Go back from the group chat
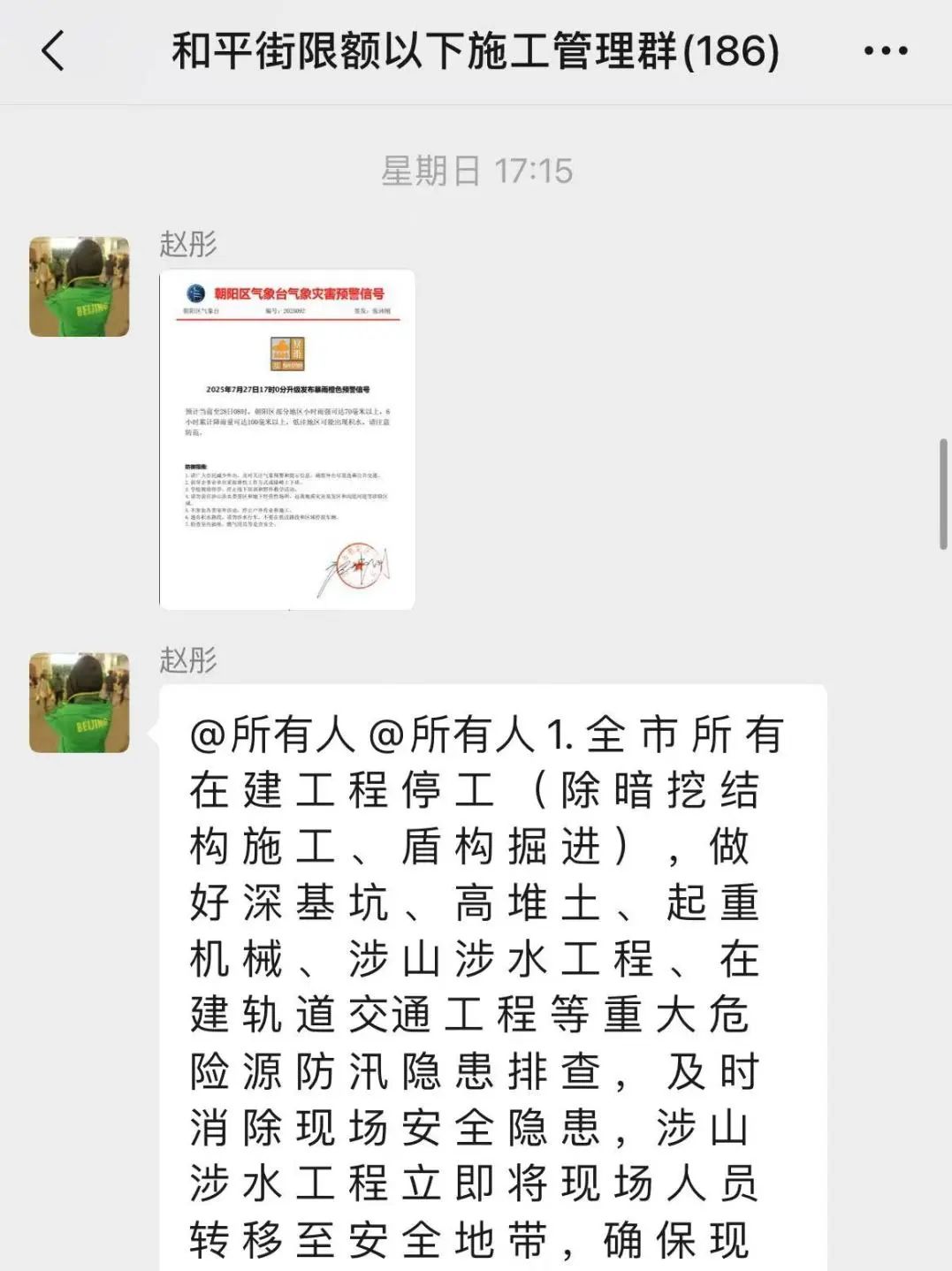The width and height of the screenshot is (952, 1271). [x=53, y=50]
